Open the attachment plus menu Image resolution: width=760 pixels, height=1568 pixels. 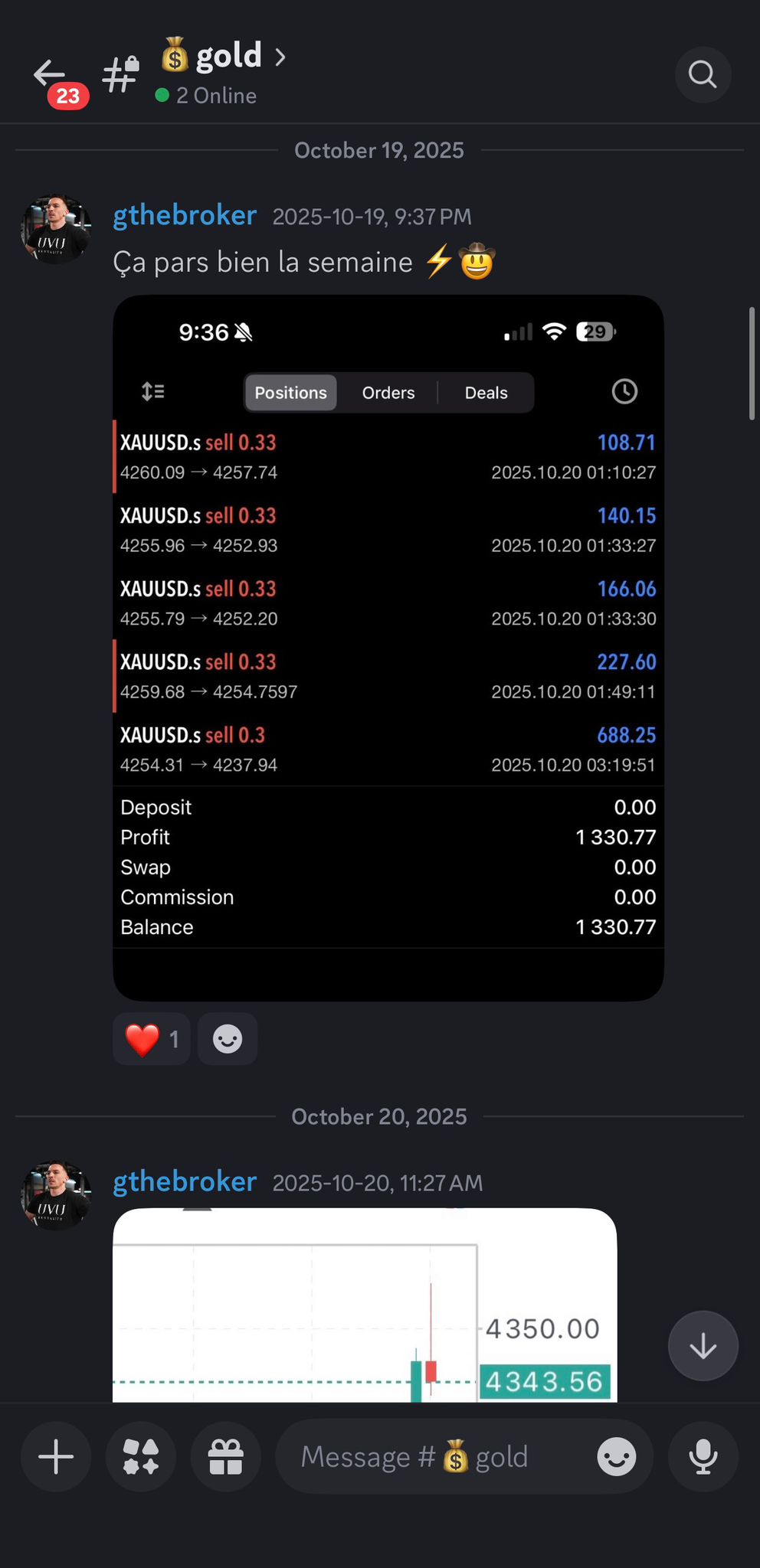56,1456
